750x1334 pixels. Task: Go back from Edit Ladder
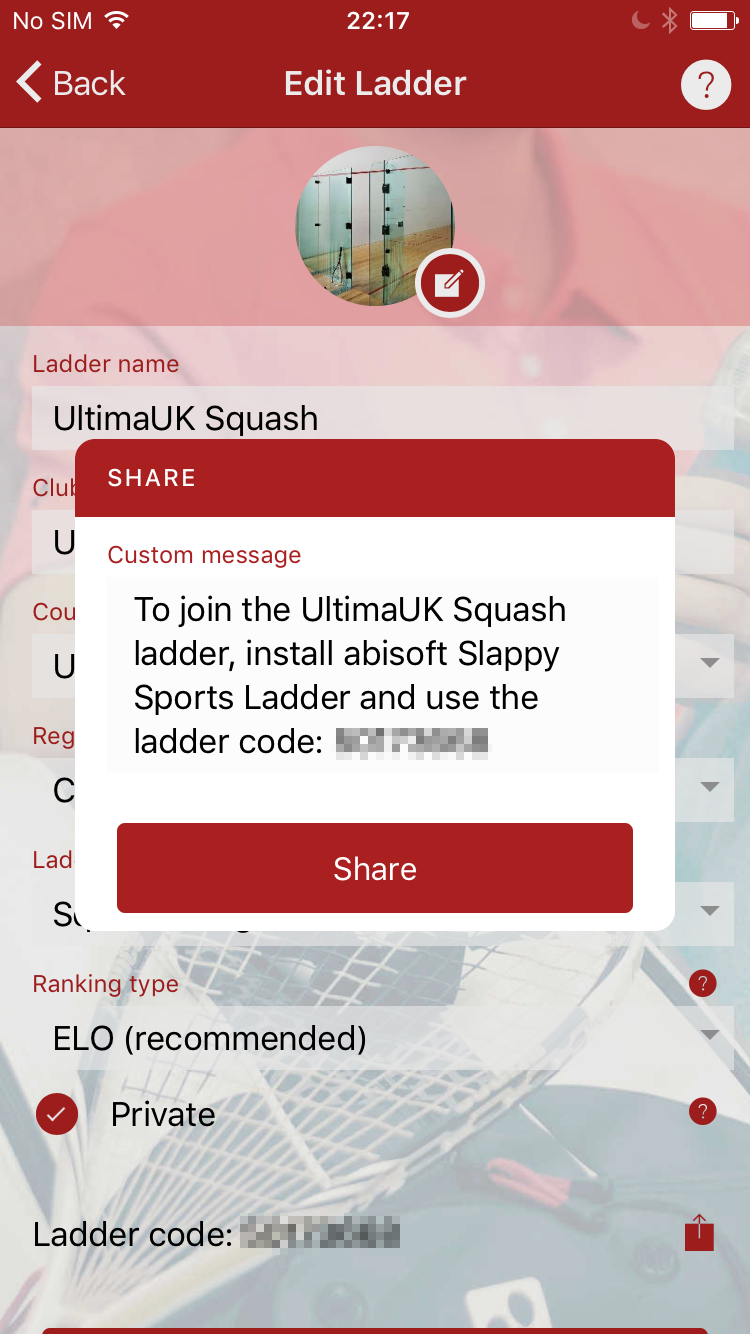(70, 83)
